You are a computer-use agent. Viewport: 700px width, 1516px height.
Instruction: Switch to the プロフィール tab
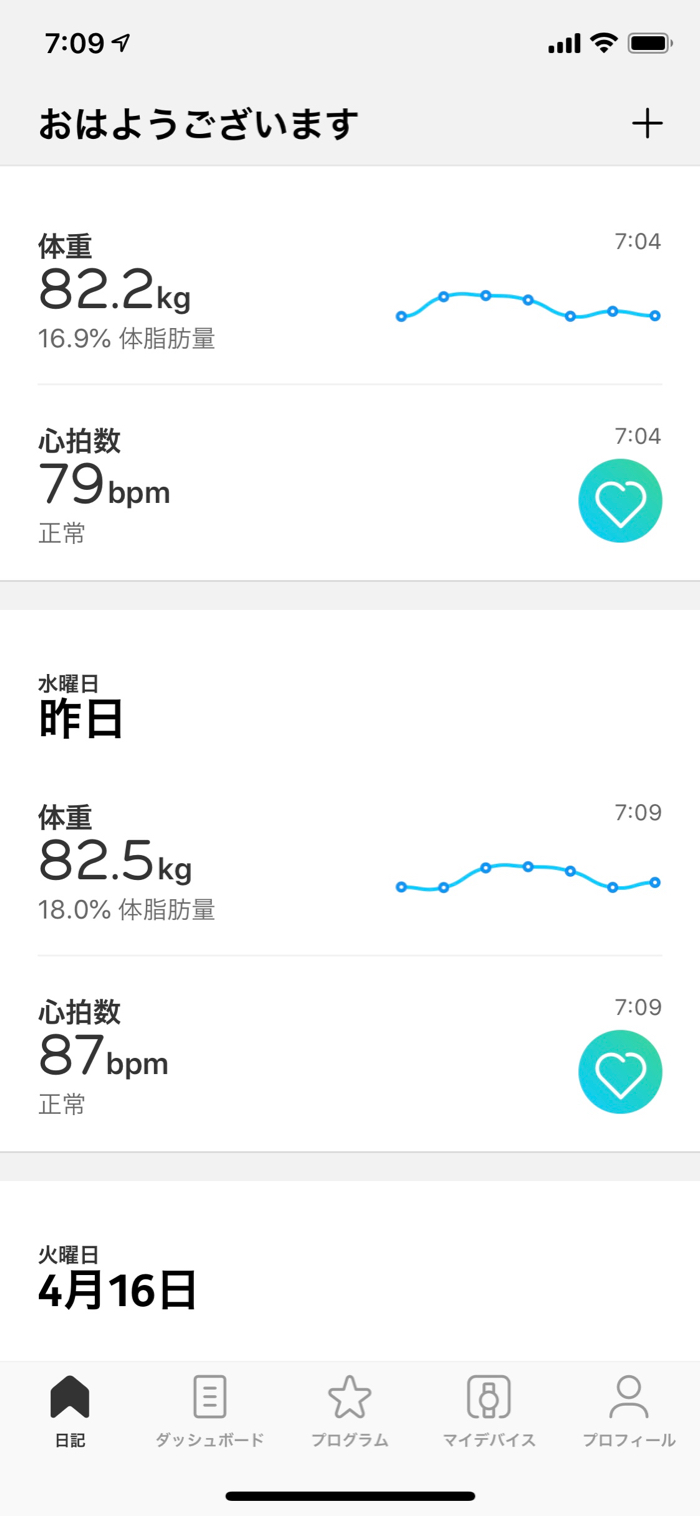click(629, 1411)
